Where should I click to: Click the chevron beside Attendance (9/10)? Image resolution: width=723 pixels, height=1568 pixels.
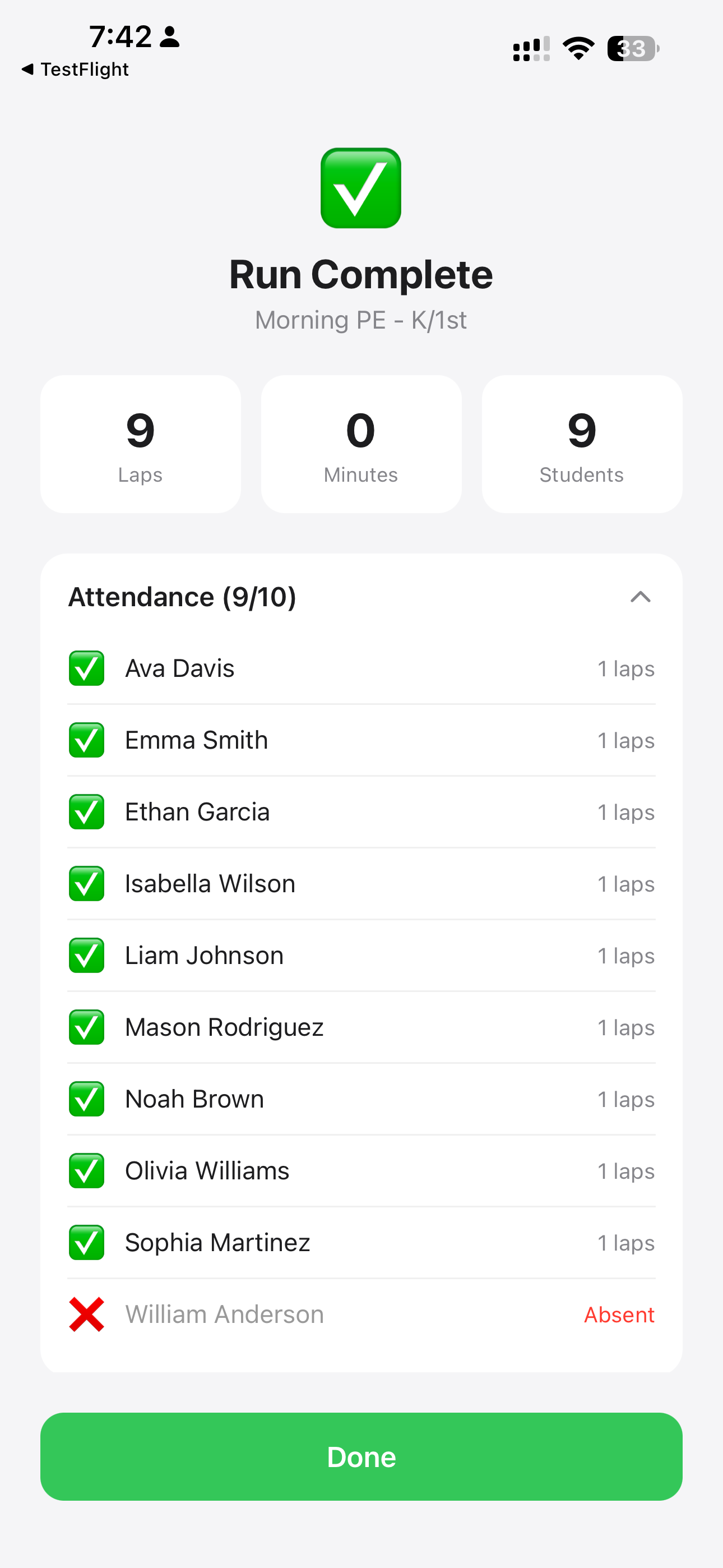[639, 597]
